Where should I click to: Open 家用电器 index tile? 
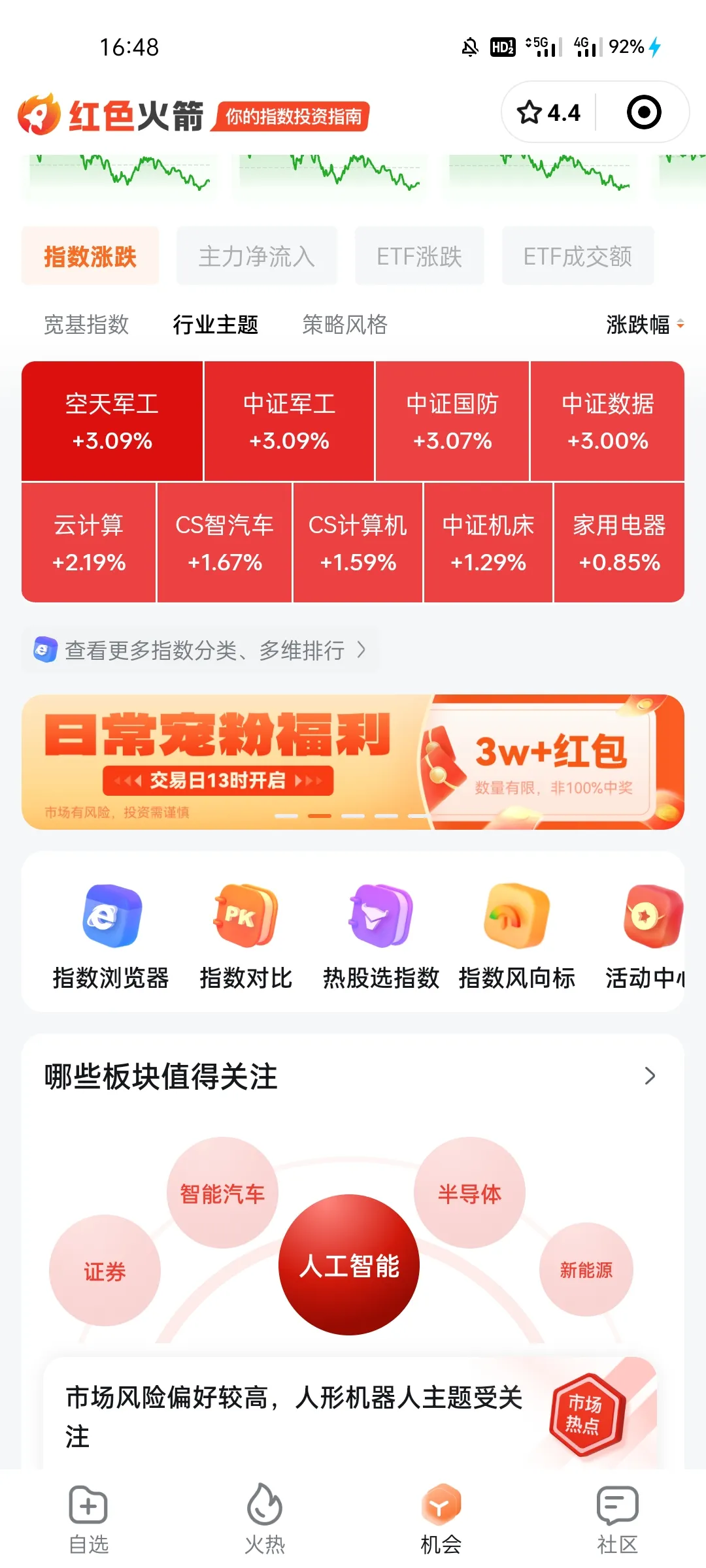(618, 543)
